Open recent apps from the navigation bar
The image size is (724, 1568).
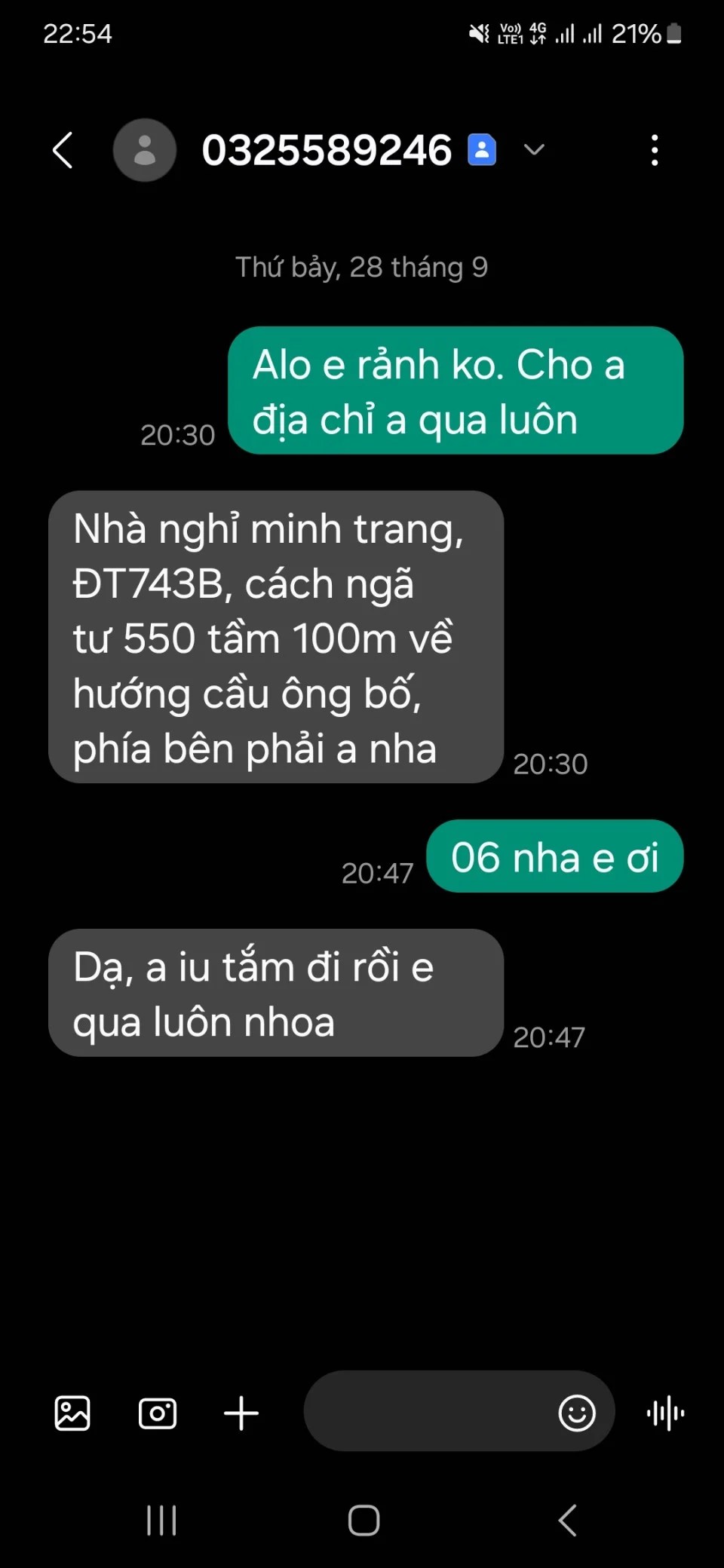[161, 1521]
